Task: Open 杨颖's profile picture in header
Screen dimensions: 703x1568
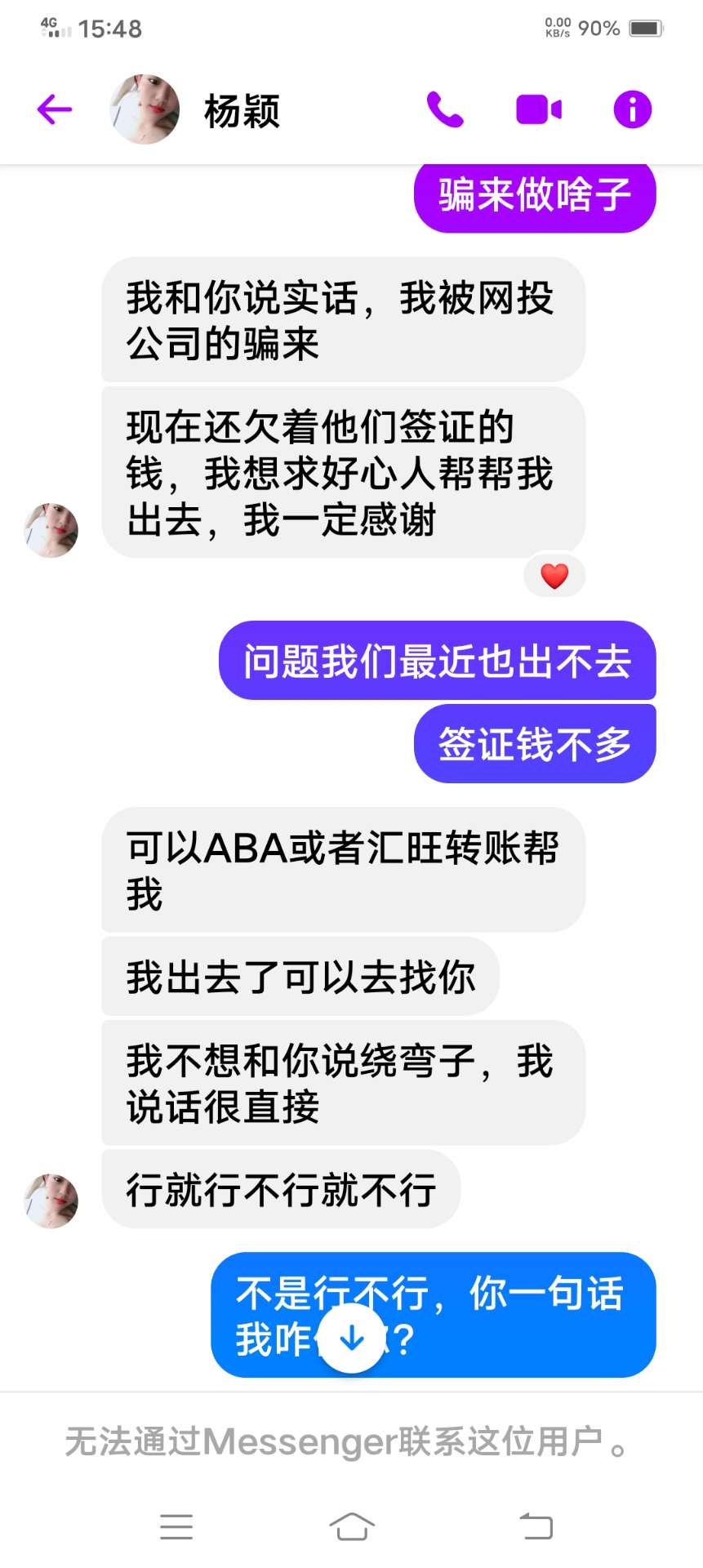Action: [x=145, y=109]
